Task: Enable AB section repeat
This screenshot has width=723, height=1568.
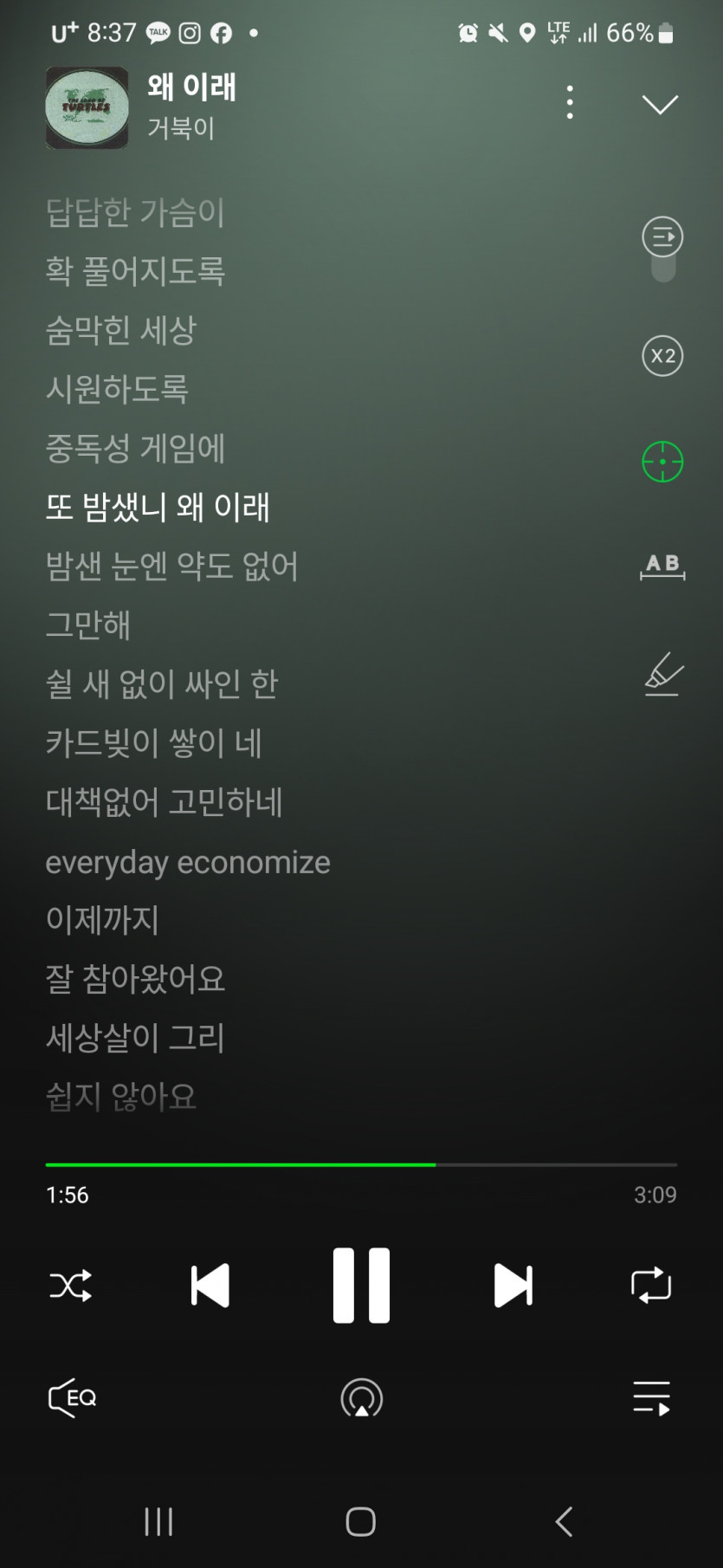Action: (662, 566)
